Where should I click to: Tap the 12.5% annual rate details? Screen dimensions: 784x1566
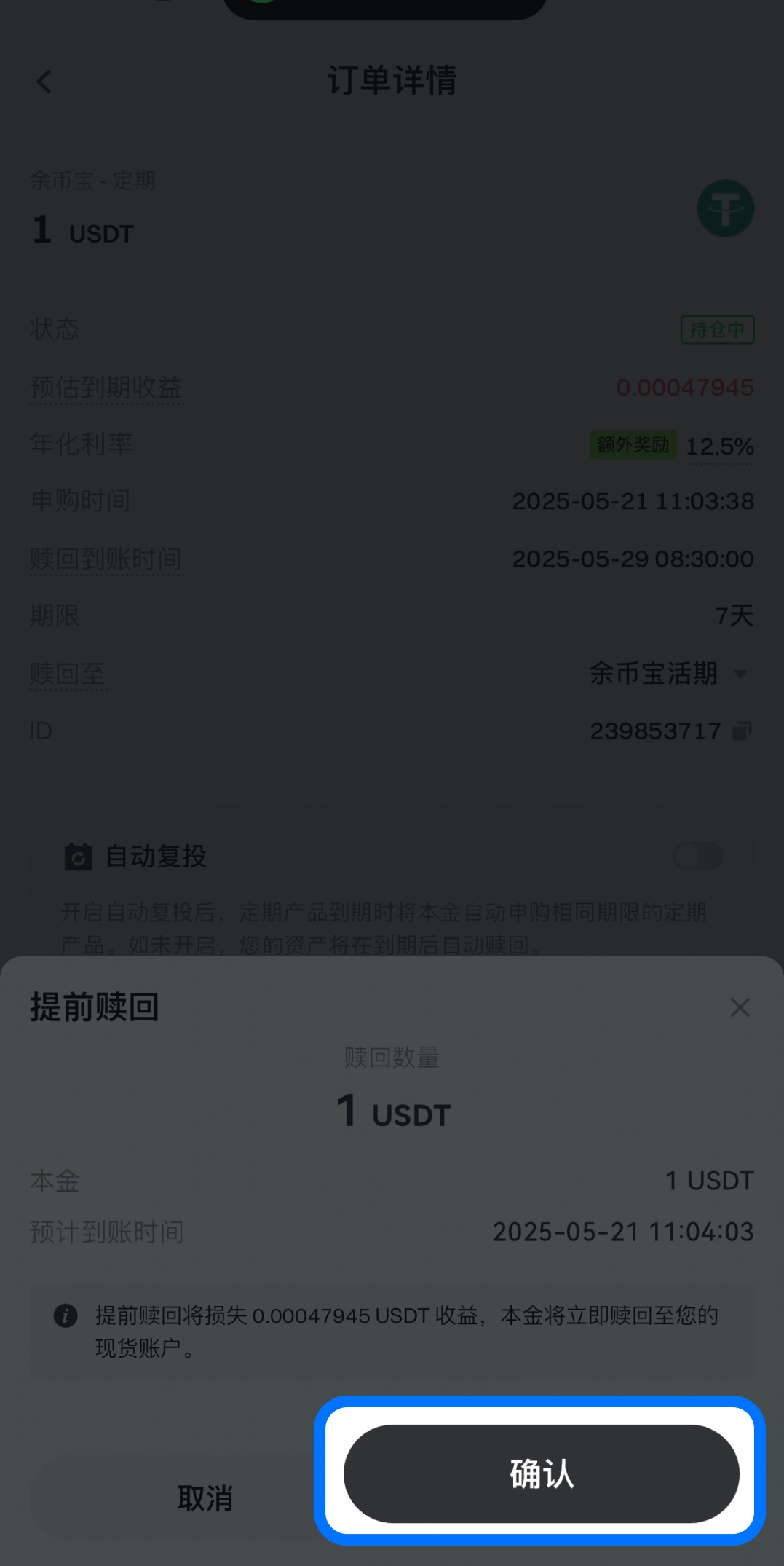coord(719,446)
